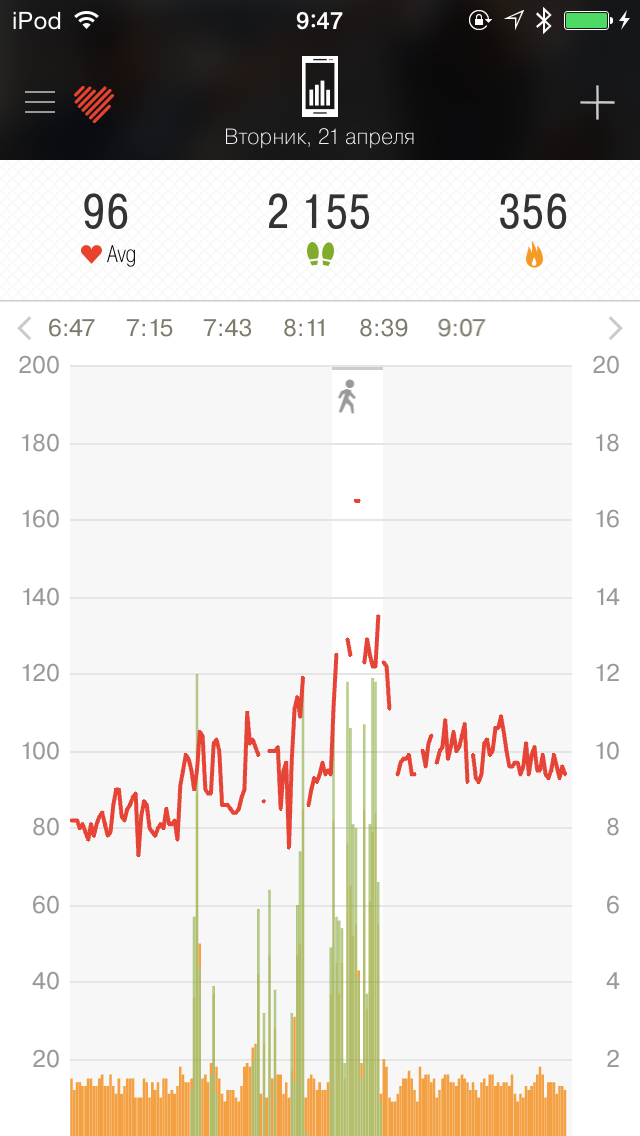Open average heart rate 96 stat
Viewport: 640px width, 1136px height.
point(107,228)
